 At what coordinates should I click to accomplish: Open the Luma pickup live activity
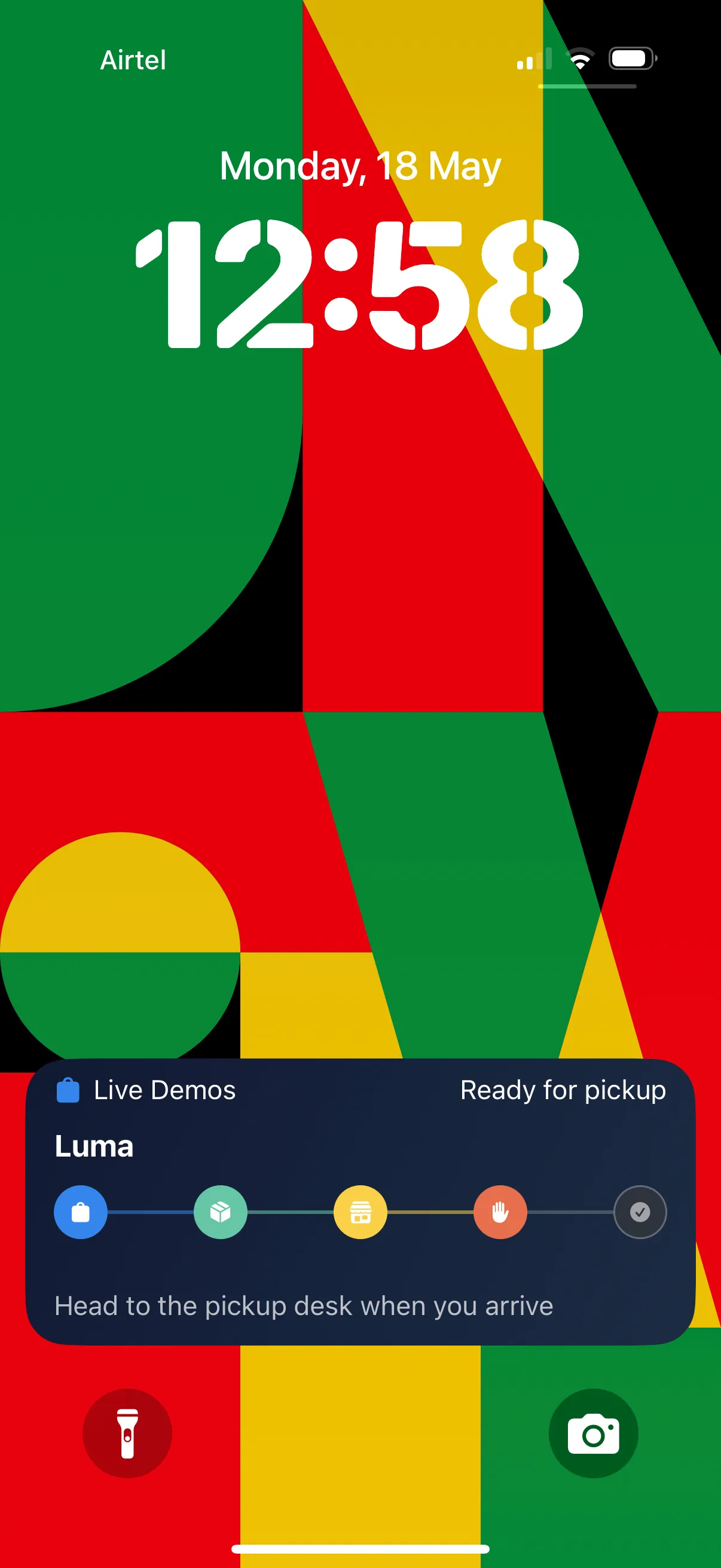point(360,1201)
